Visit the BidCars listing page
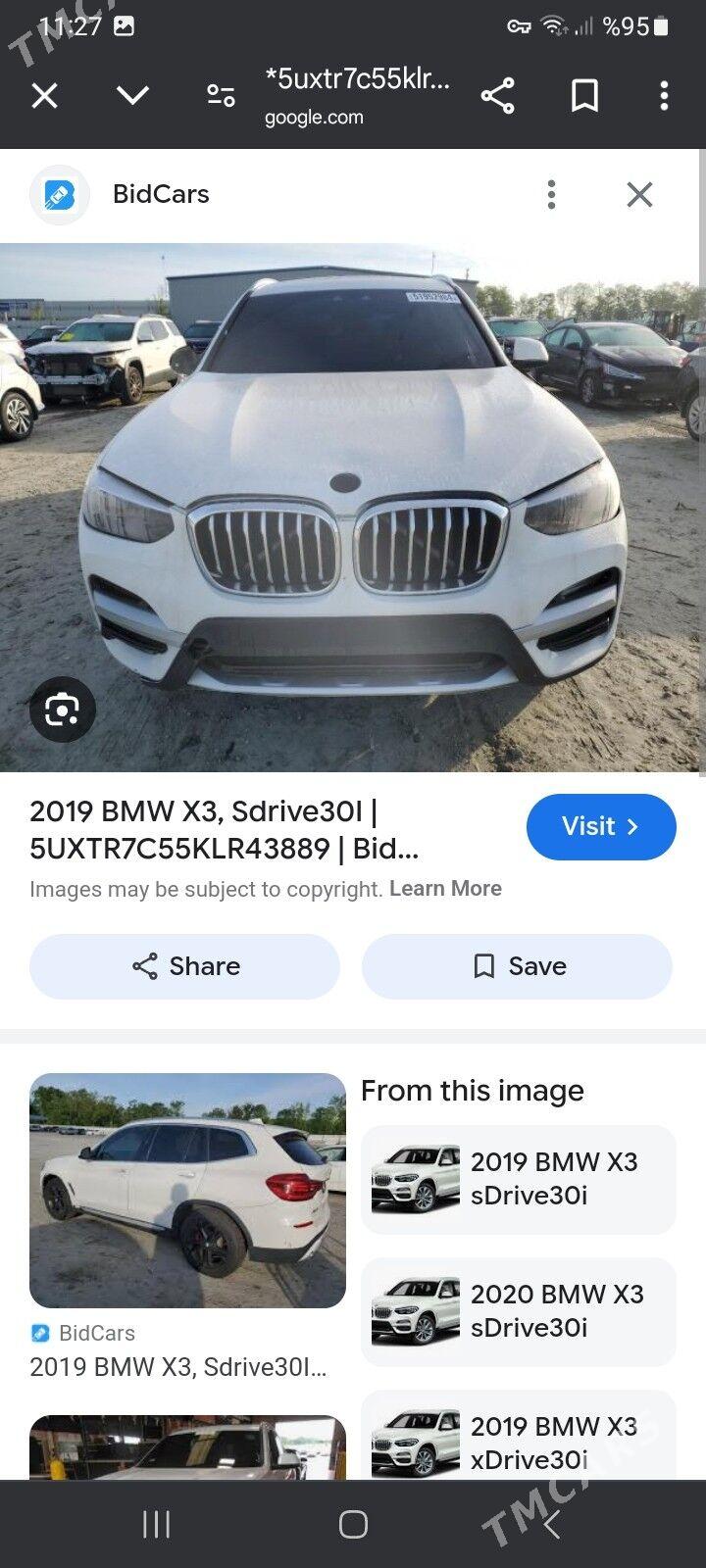The height and width of the screenshot is (1568, 706). click(x=600, y=827)
